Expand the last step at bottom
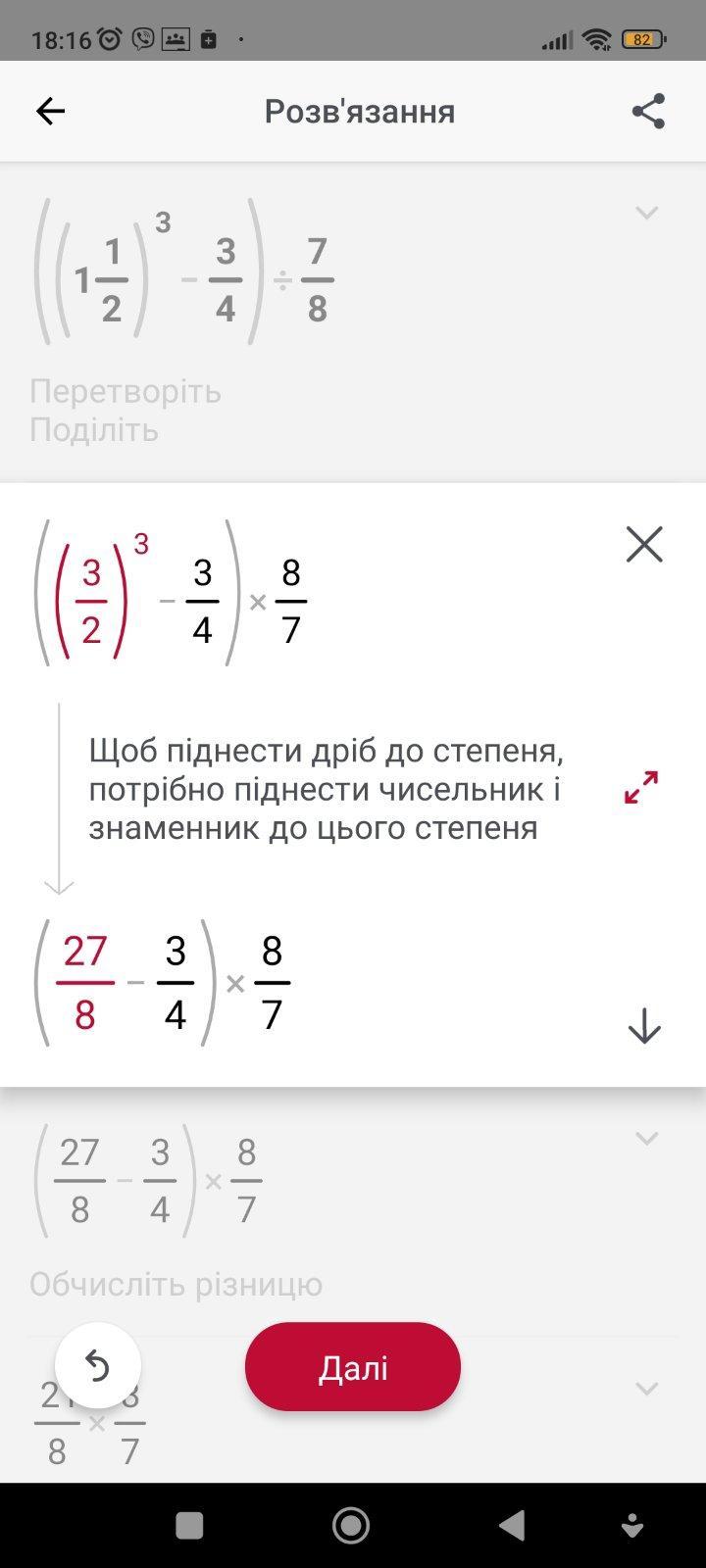This screenshot has width=706, height=1568. [646, 1389]
